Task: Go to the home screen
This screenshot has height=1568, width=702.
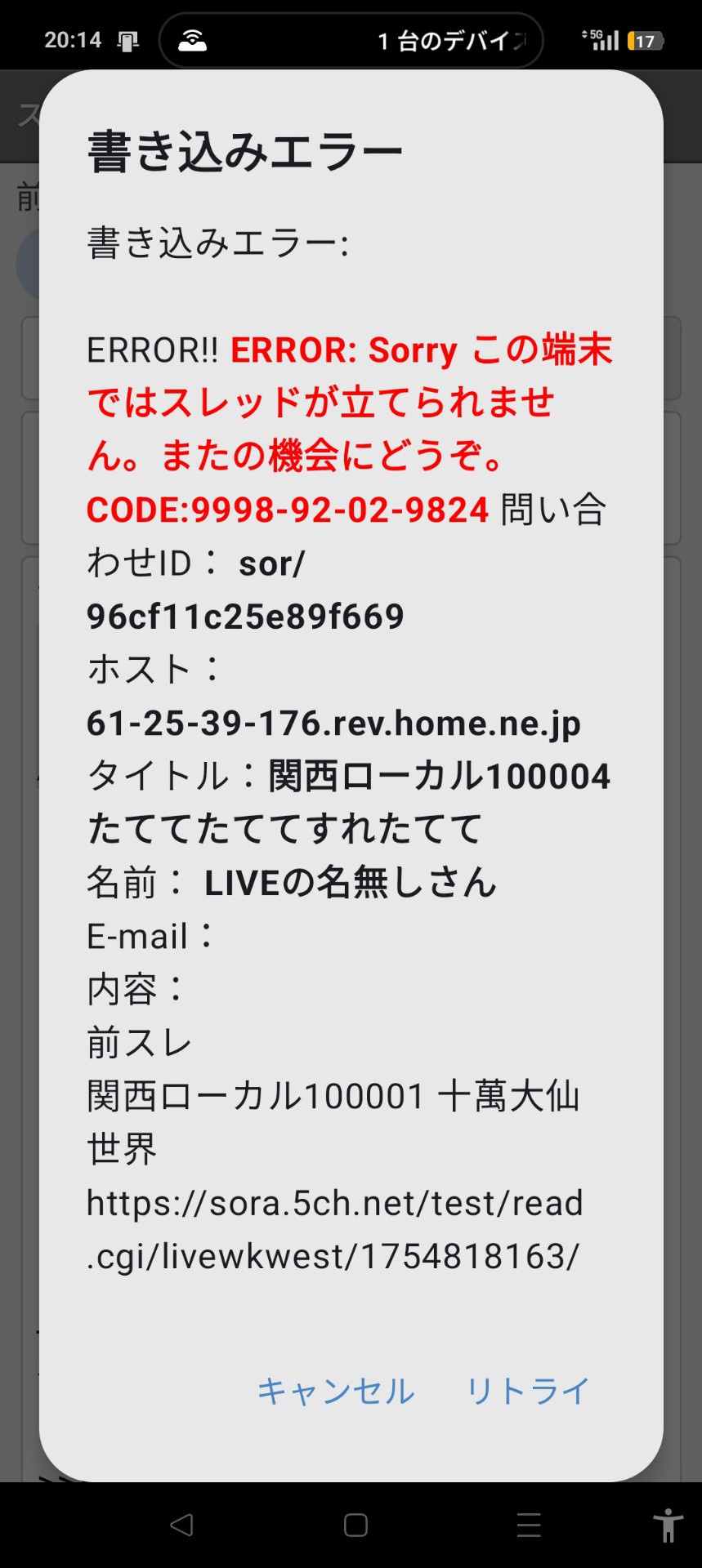Action: [355, 1525]
